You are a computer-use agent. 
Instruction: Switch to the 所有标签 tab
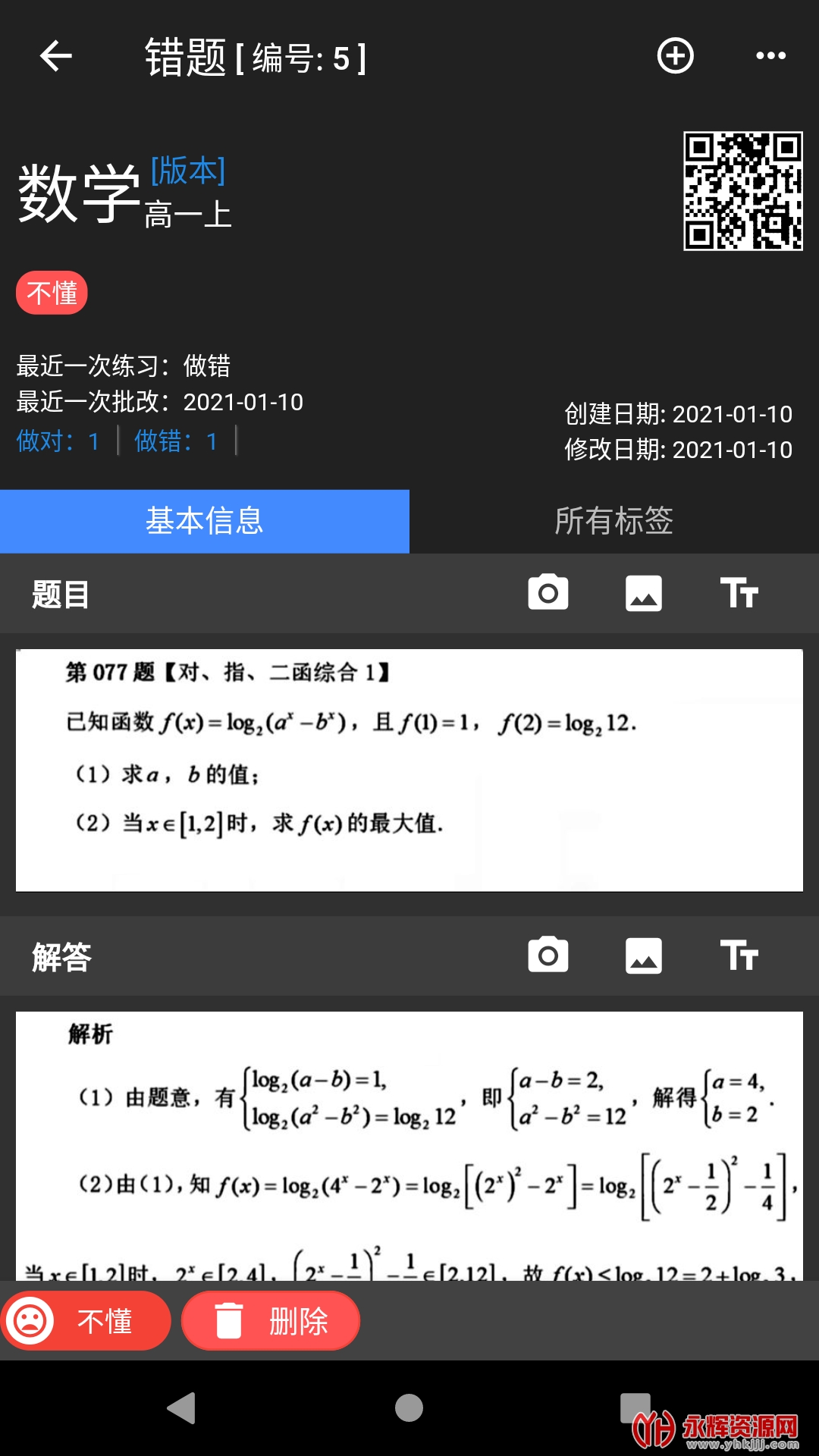[613, 521]
